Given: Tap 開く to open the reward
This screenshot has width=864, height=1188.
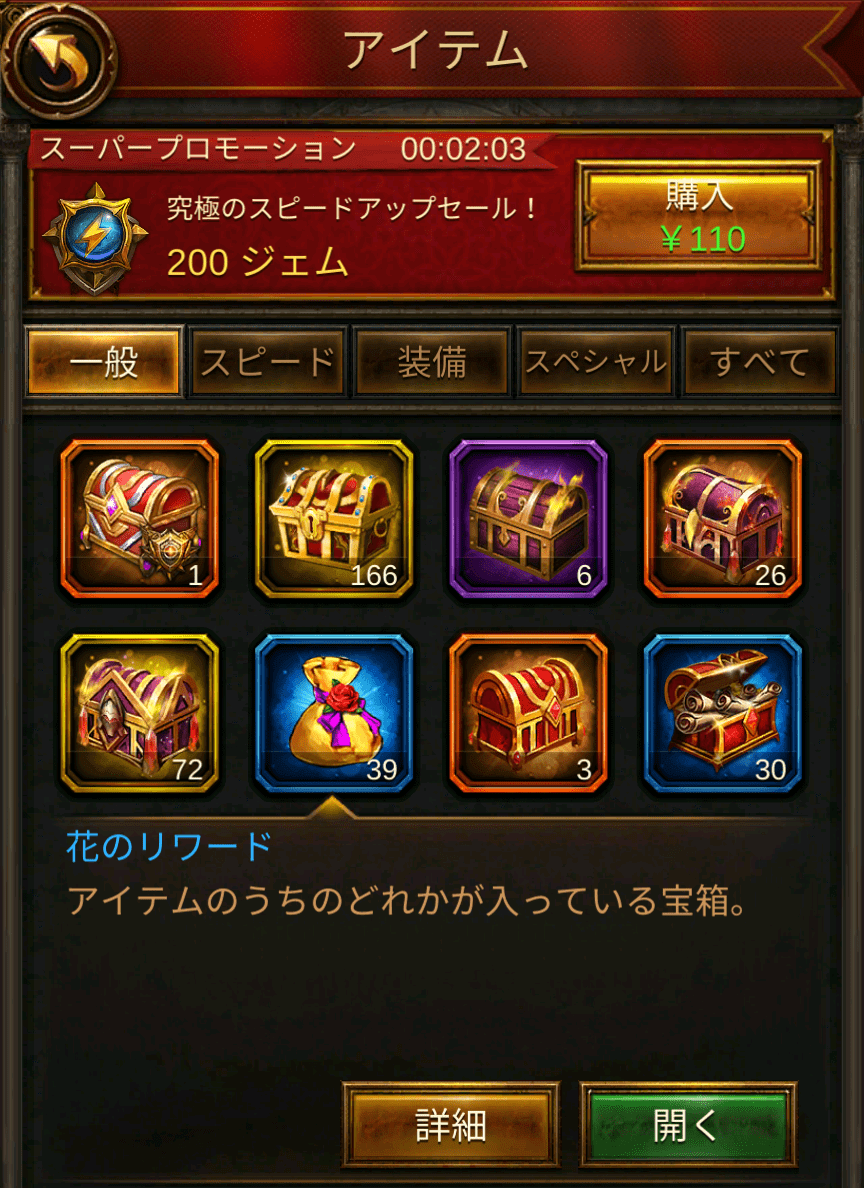Looking at the screenshot, I should pos(687,1125).
